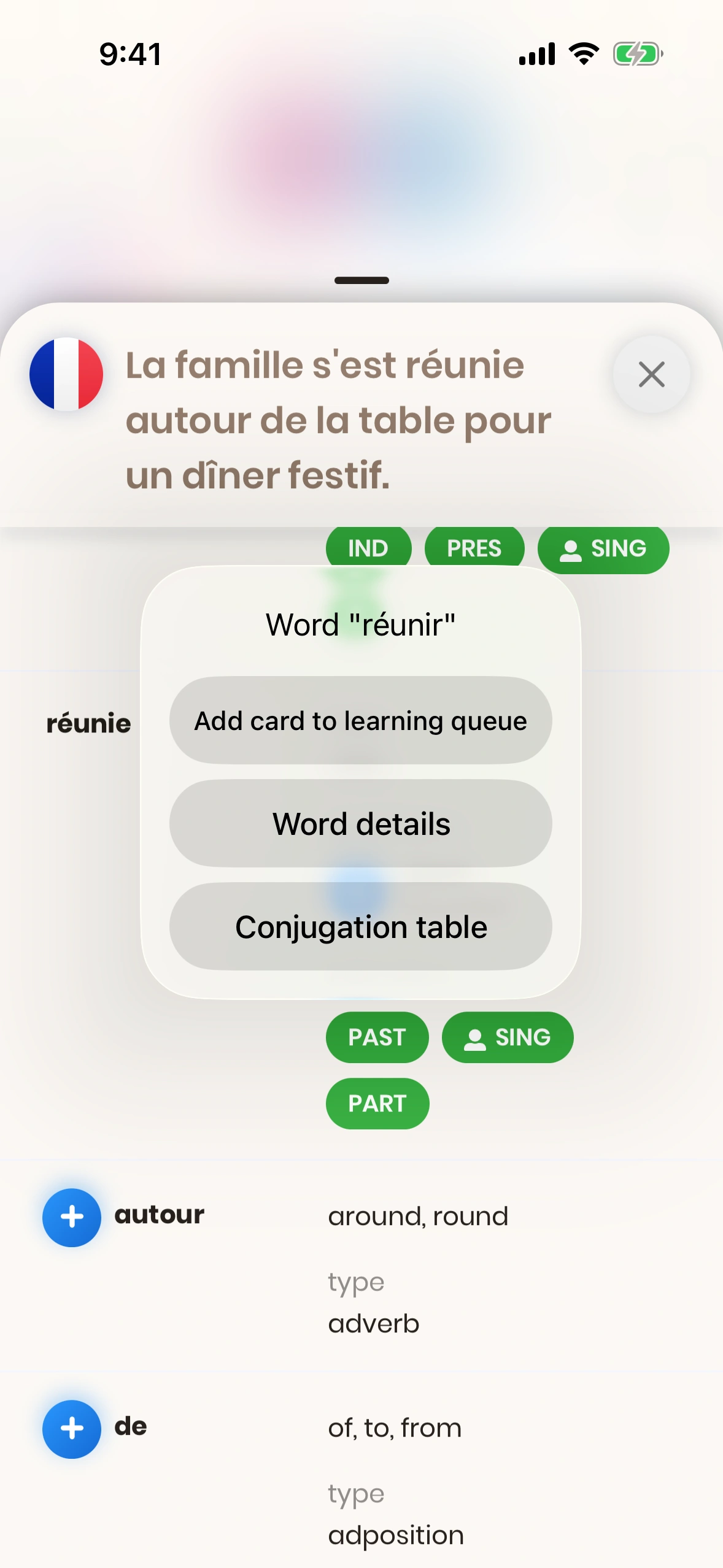Add card to learning queue
723x1568 pixels.
361,721
